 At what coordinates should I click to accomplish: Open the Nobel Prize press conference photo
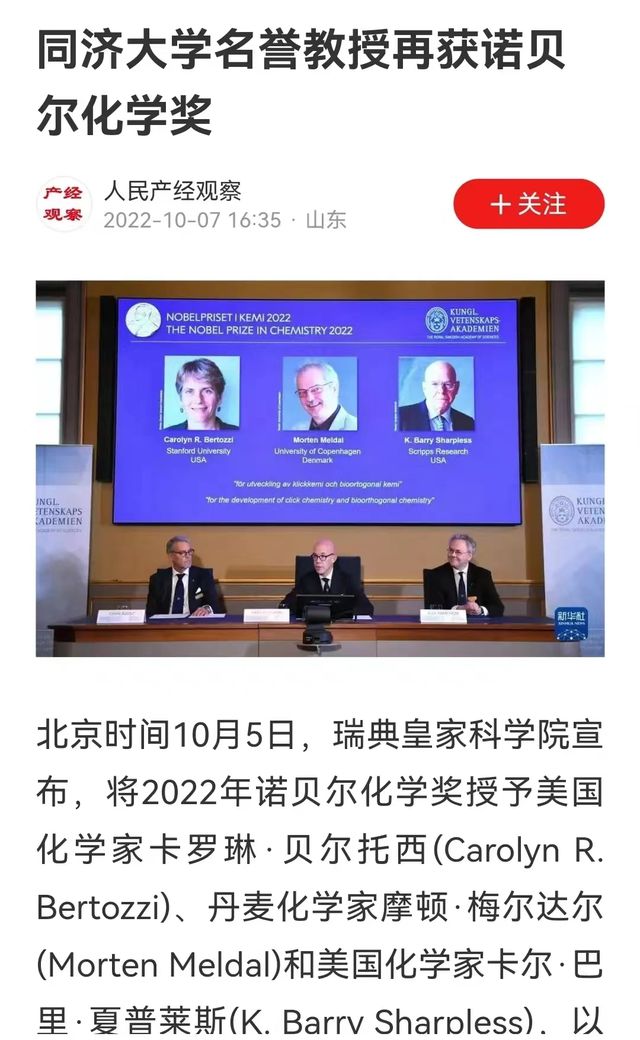(x=320, y=468)
